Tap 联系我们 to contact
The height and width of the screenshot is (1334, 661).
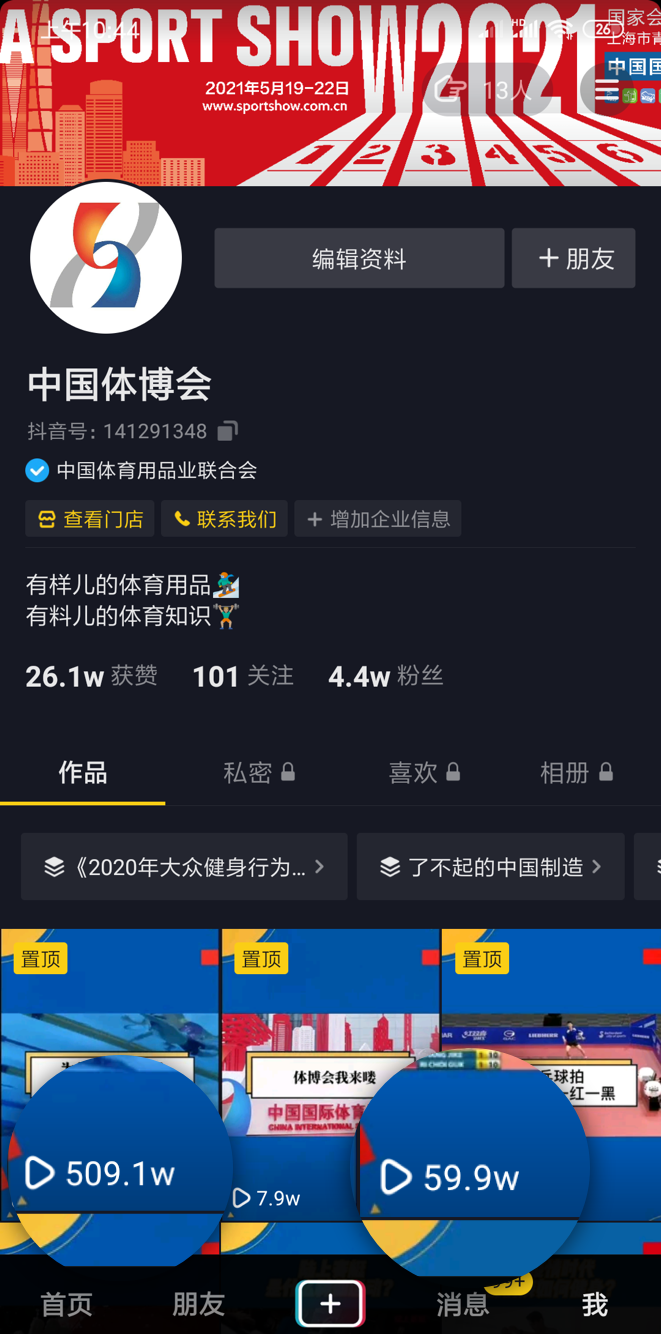click(x=225, y=519)
